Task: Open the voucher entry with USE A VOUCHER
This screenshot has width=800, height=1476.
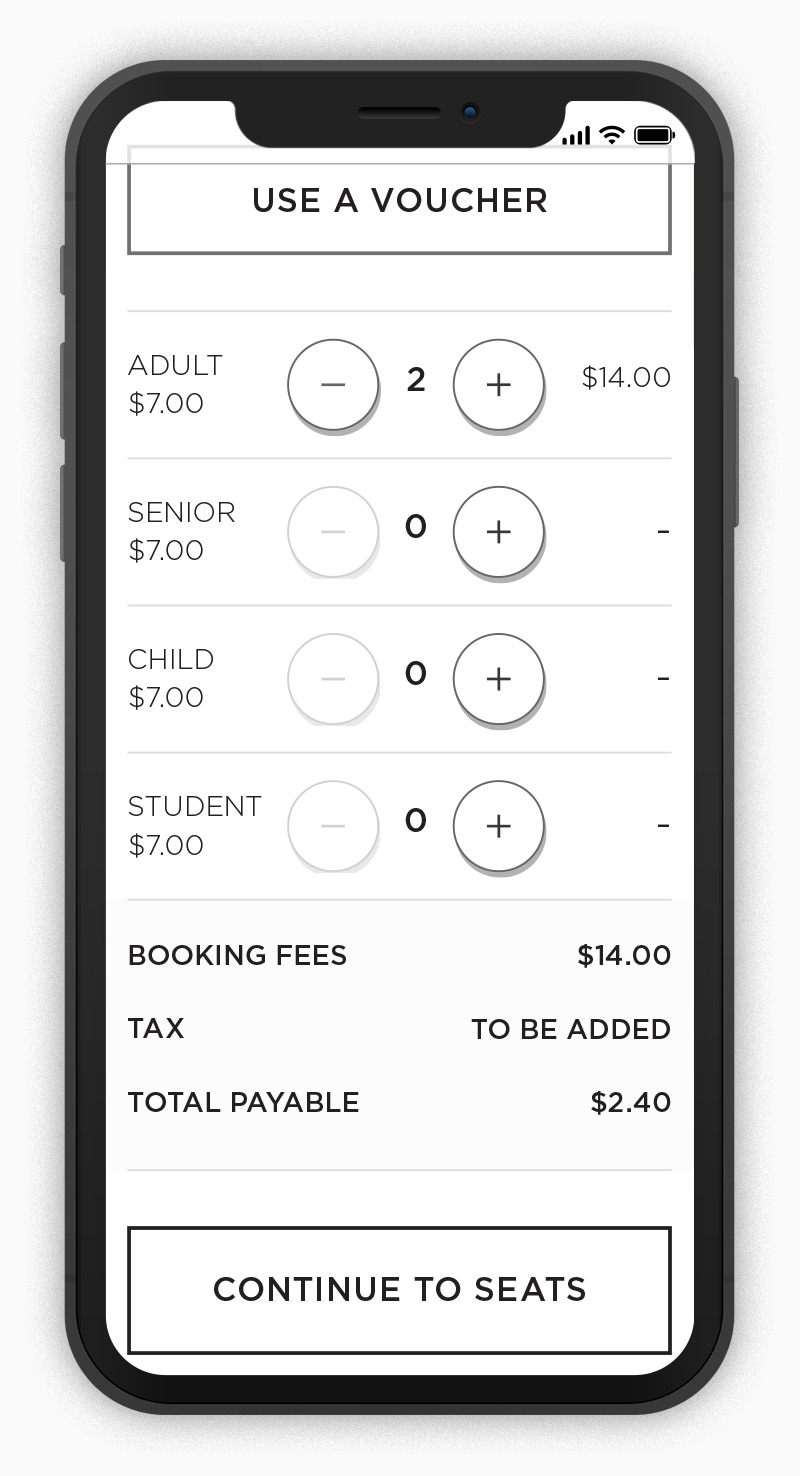Action: click(x=400, y=201)
